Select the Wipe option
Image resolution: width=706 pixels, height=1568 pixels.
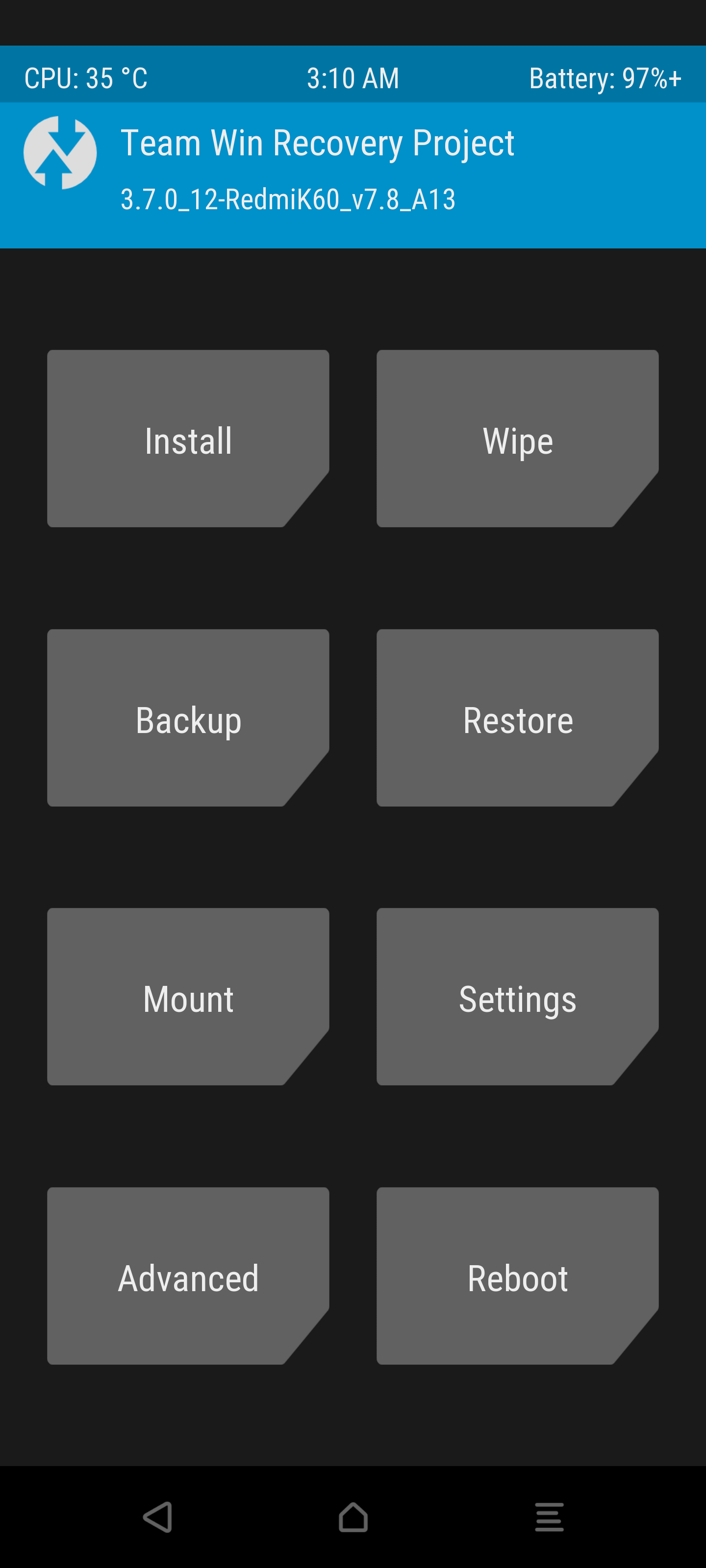(x=517, y=438)
